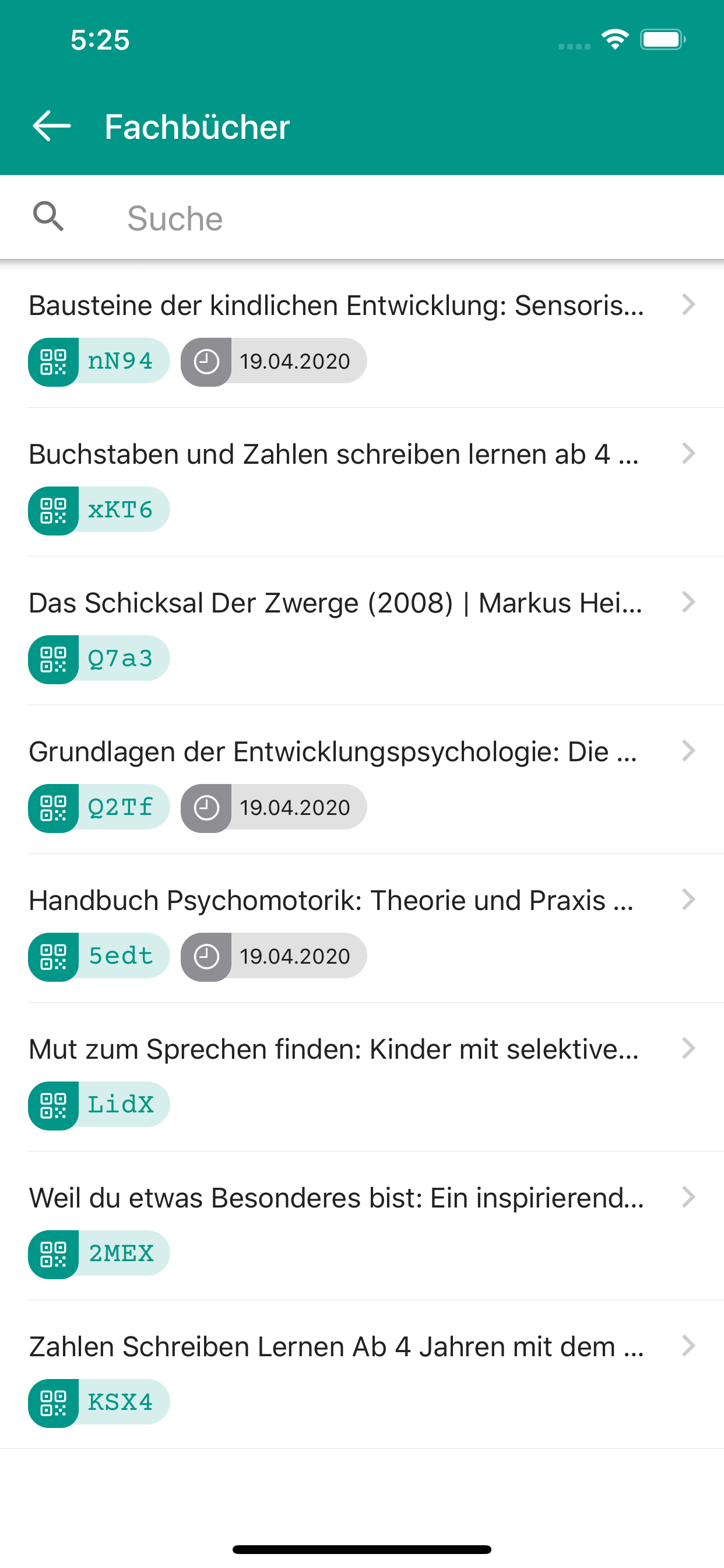
Task: Open Mut zum Sprechen finden book
Action: pyautogui.click(x=362, y=1077)
